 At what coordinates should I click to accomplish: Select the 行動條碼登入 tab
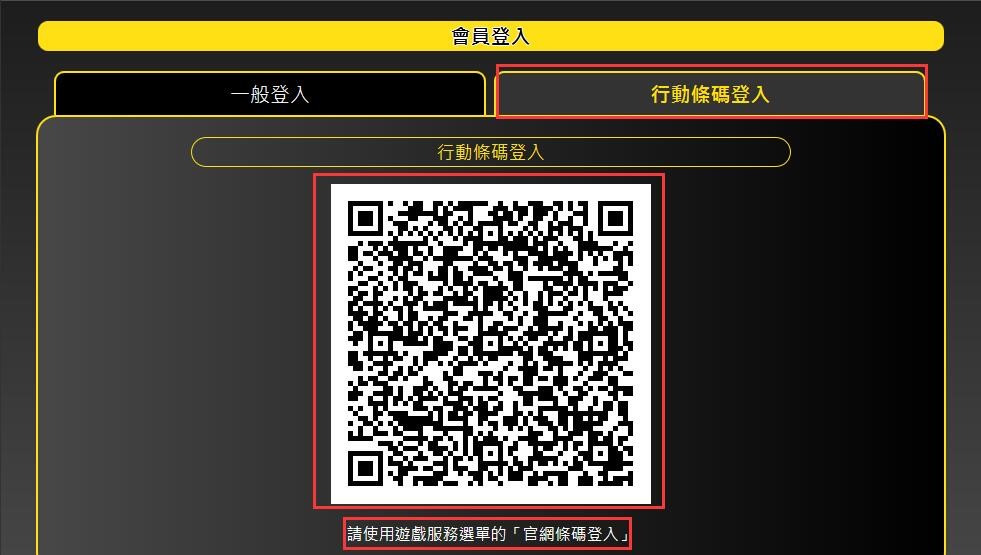point(711,94)
